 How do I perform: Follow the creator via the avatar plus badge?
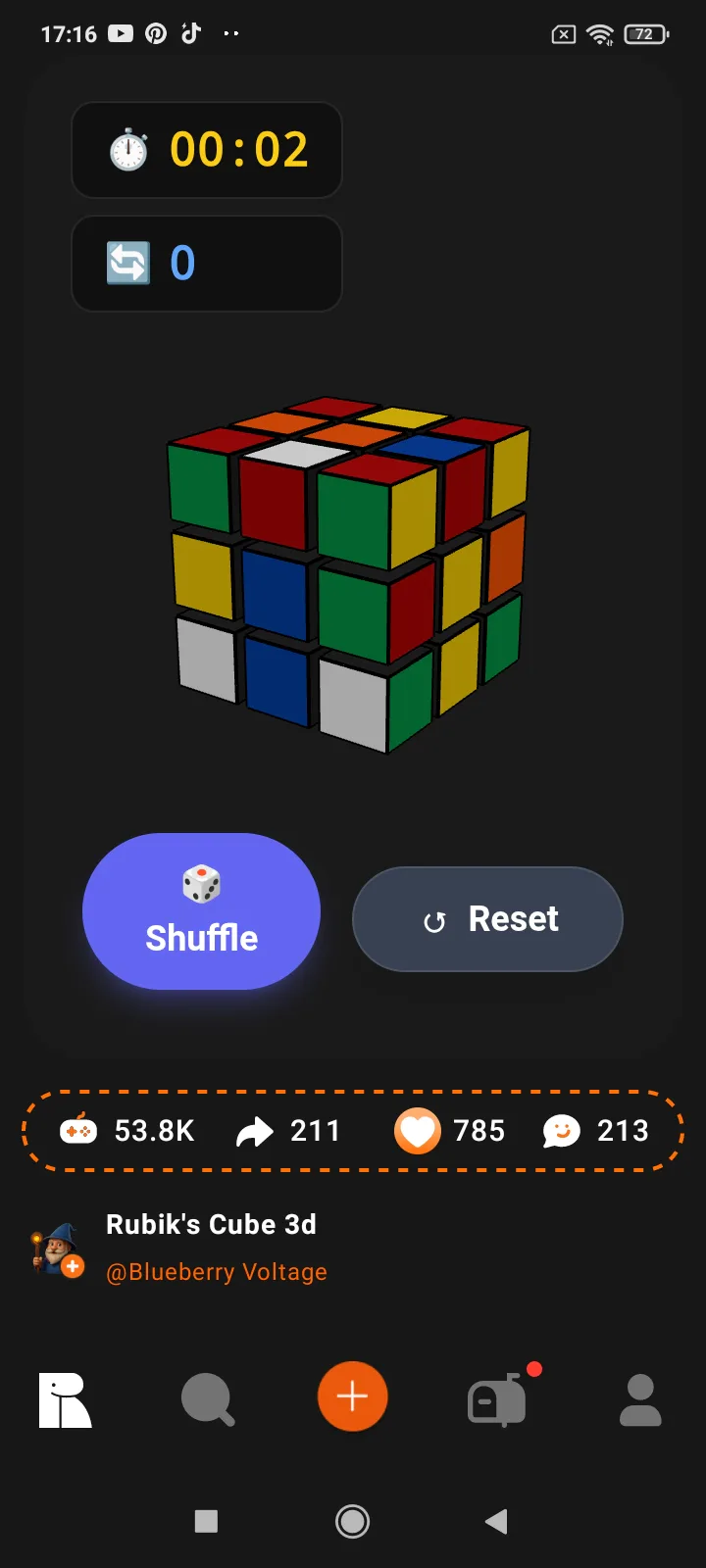click(73, 1266)
